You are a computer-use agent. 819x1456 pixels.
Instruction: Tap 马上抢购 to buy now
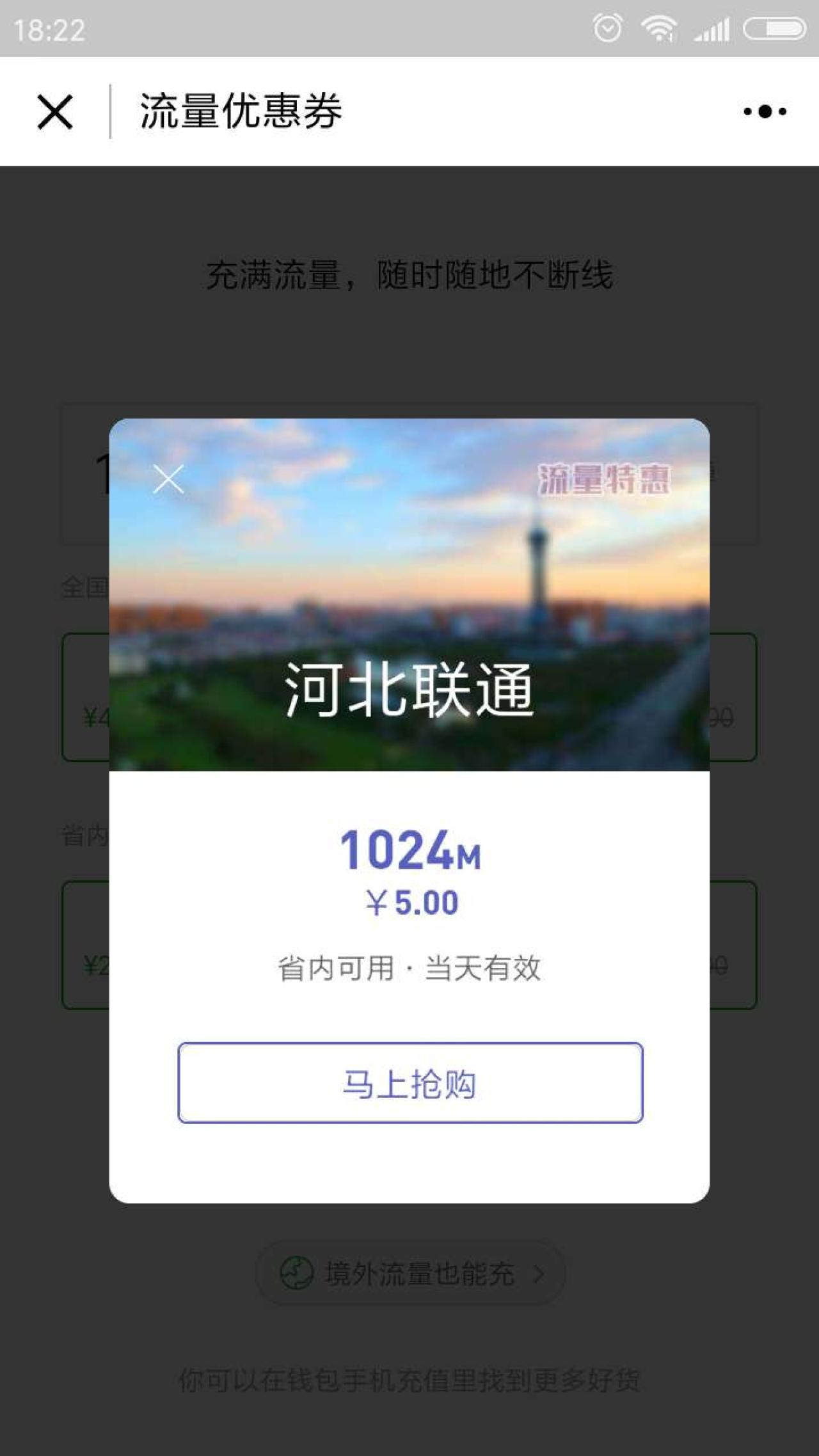point(410,1083)
